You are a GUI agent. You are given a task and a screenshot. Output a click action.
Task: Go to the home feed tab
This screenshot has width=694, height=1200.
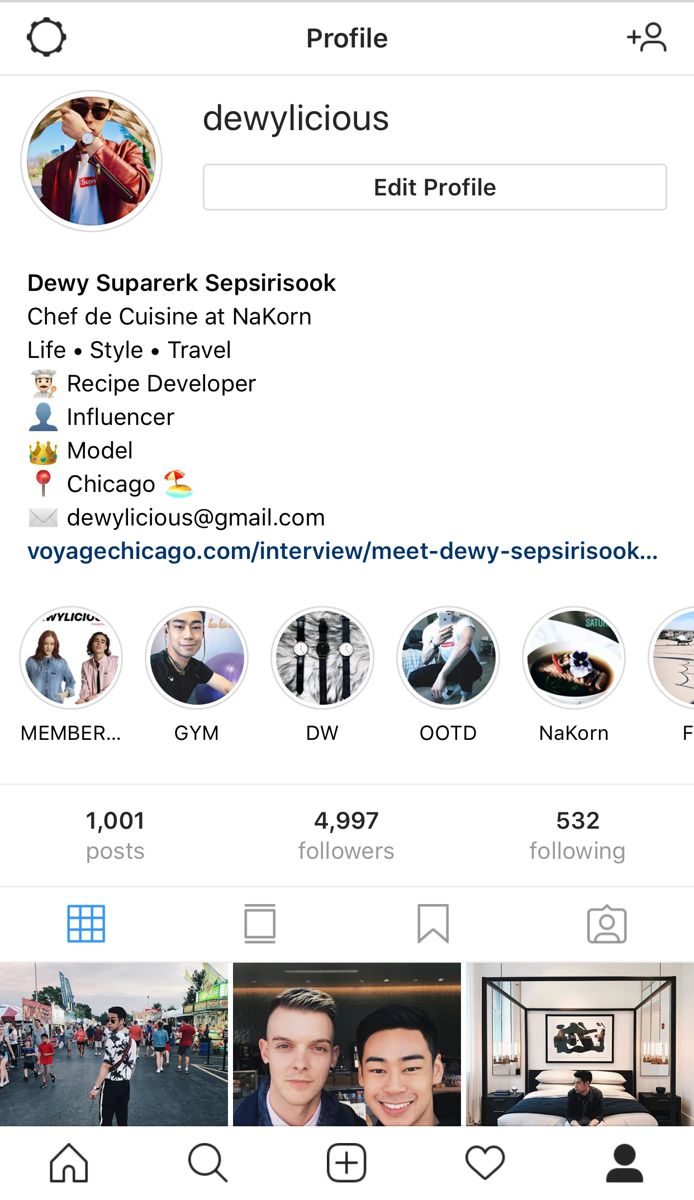69,1163
